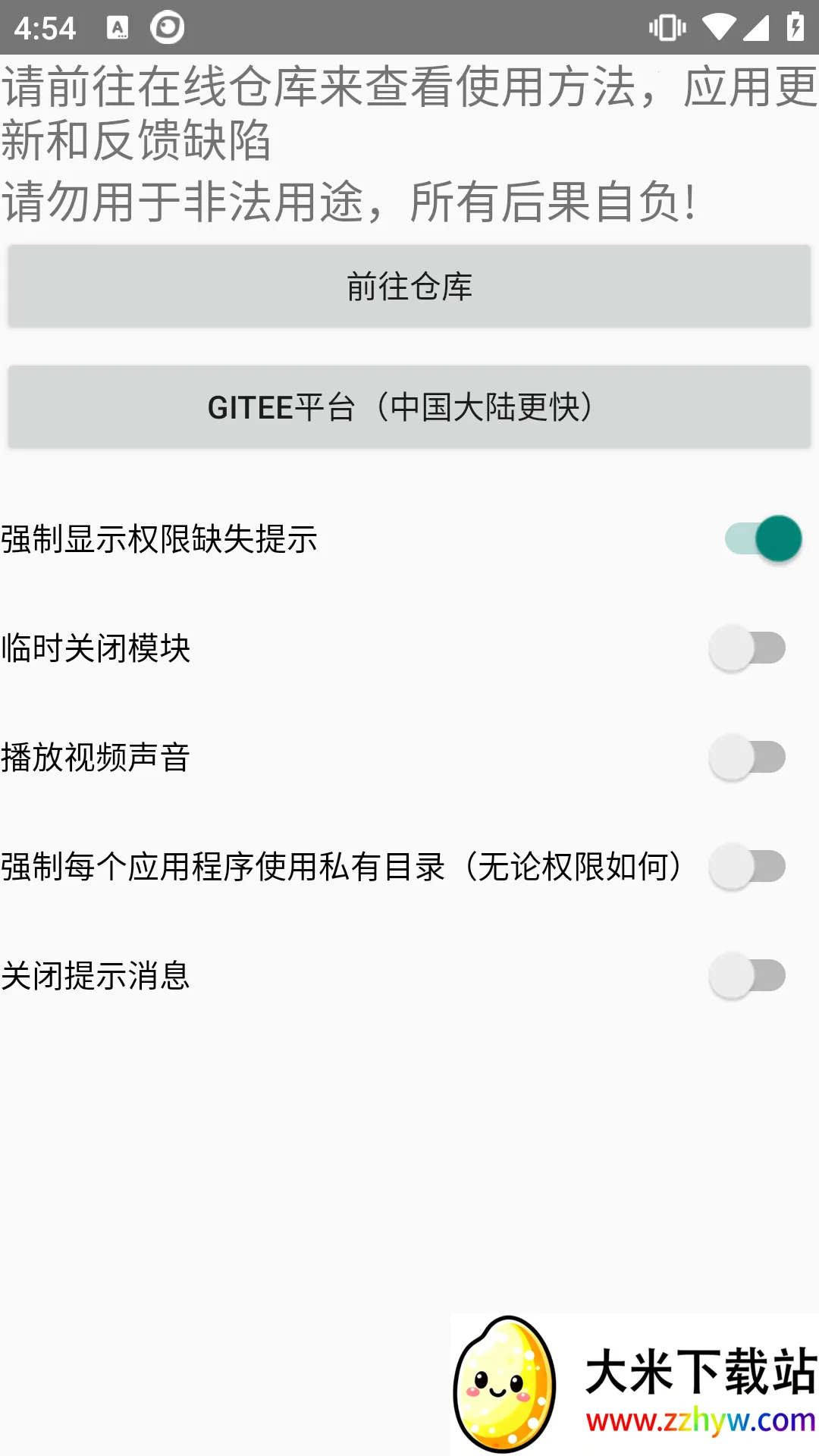
Task: Tap the 前往仓库 button
Action: [409, 287]
